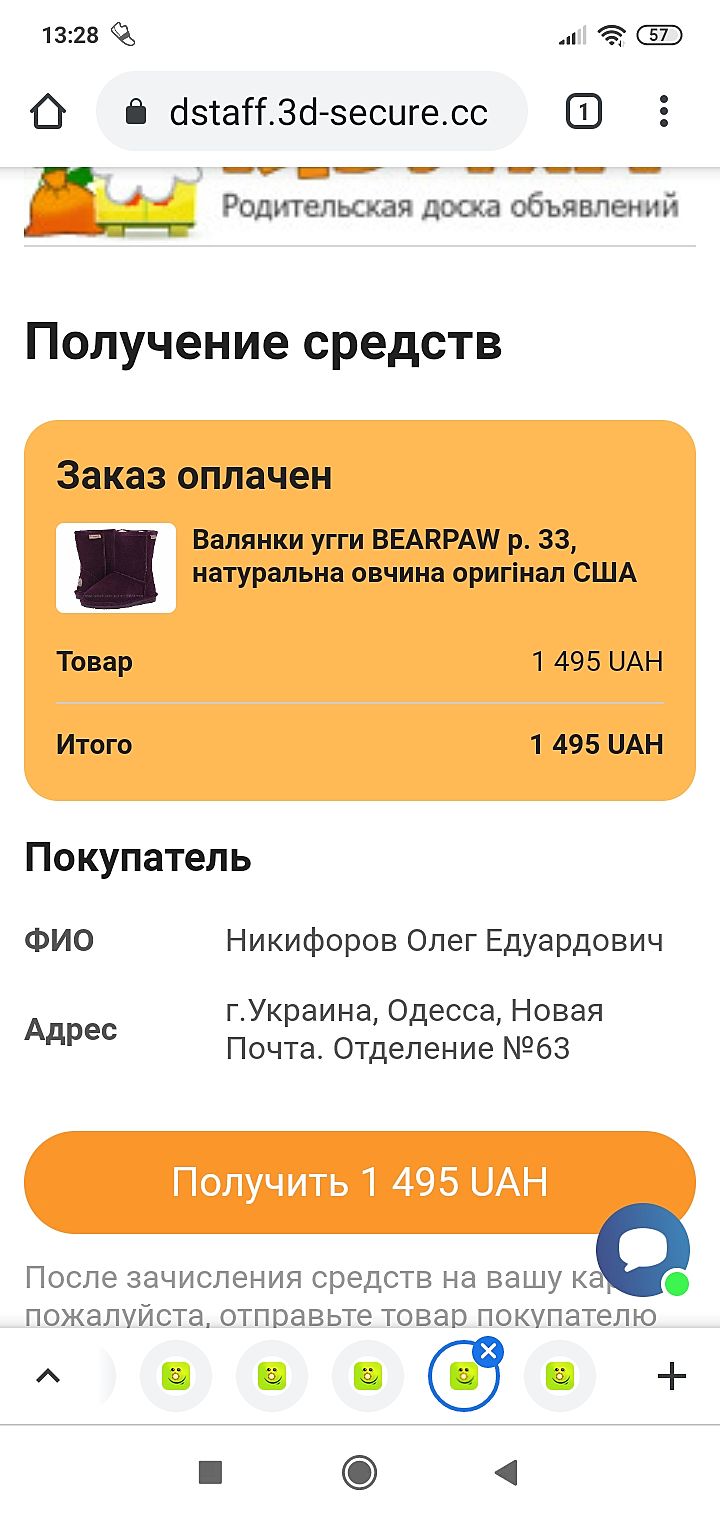Screen dimensions: 720x1520
Task: Tap the Получить 1 495 UAH button
Action: pos(359,1182)
